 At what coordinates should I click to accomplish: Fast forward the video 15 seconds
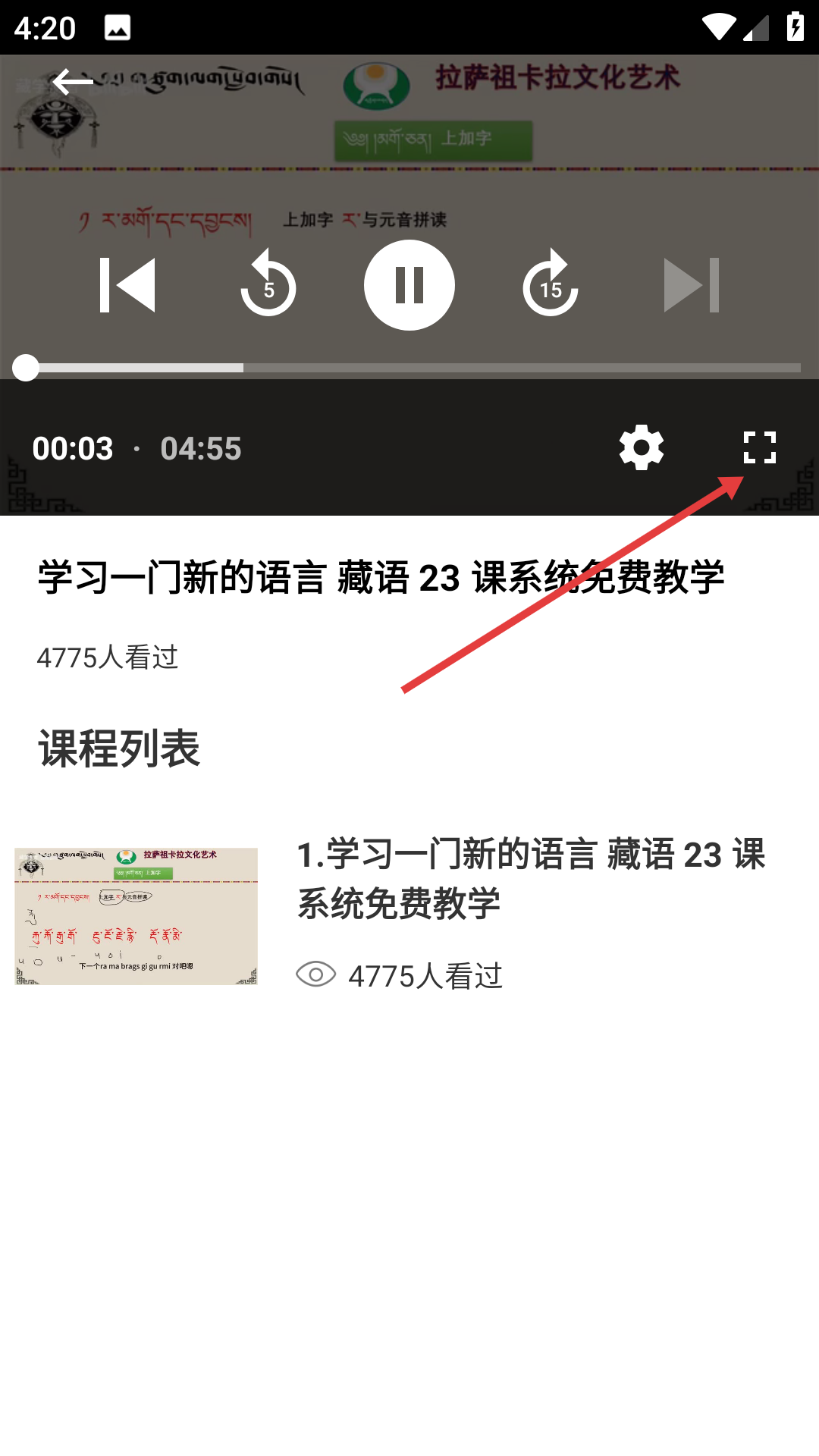pyautogui.click(x=551, y=285)
